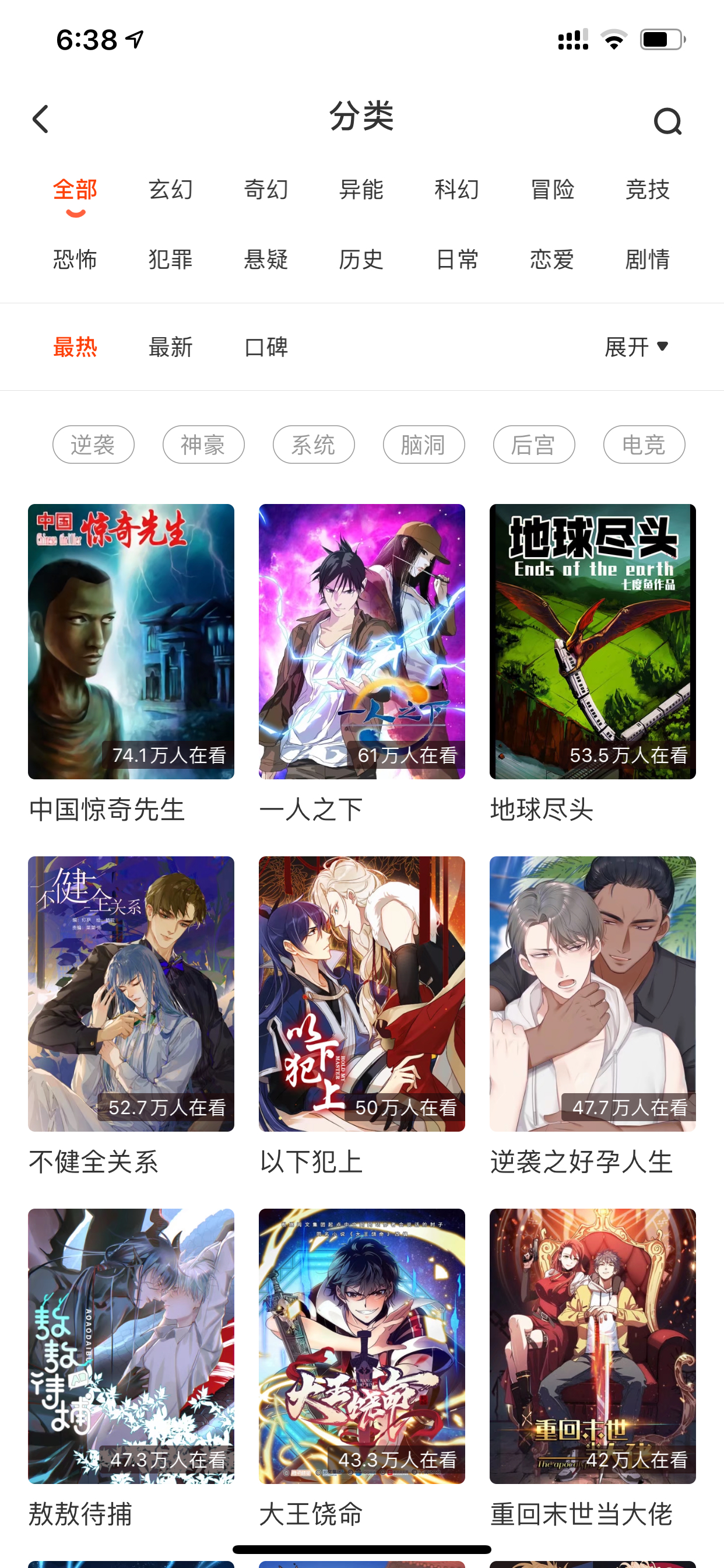Screen dimensions: 724x1568
Task: Filter by the 悬疑 category
Action: coord(266,260)
